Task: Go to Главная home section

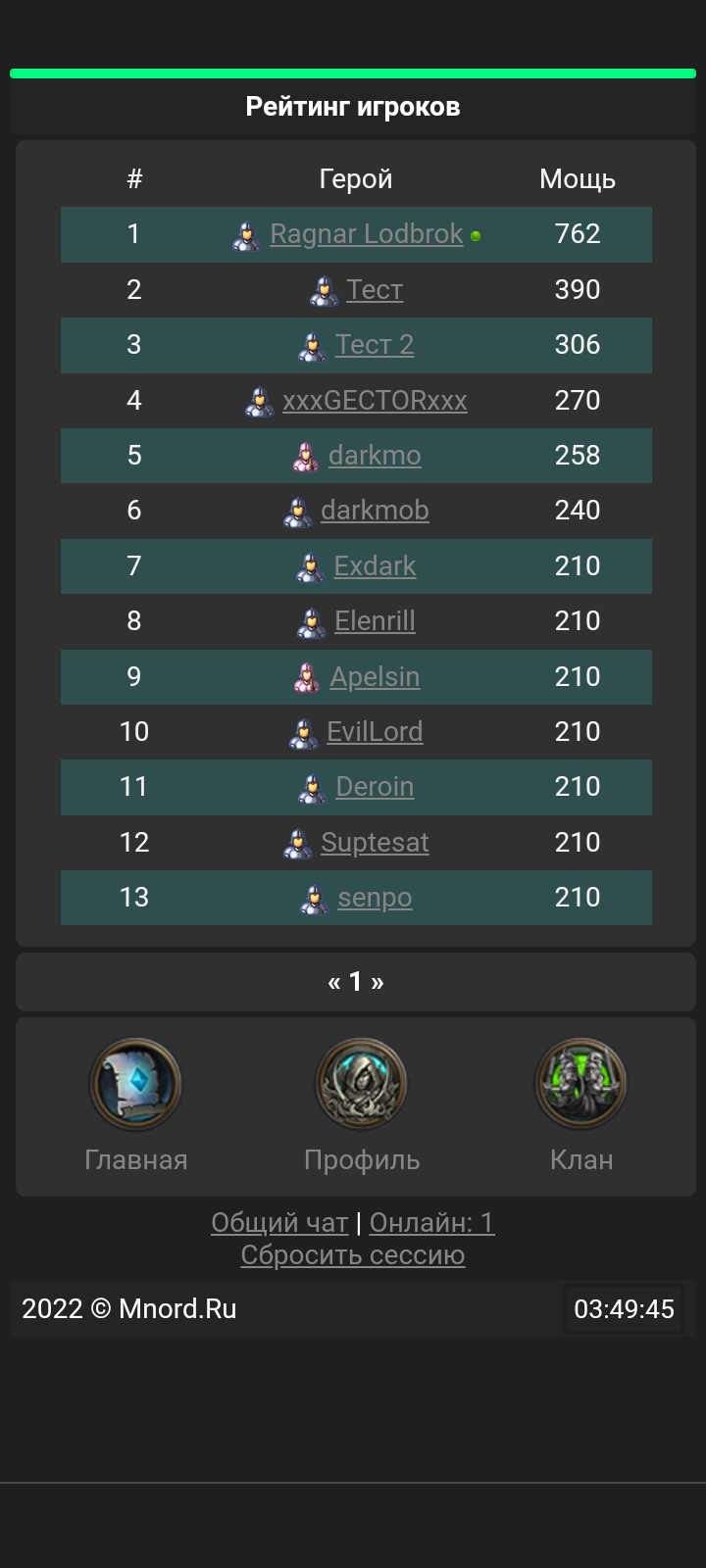Action: [x=135, y=1104]
